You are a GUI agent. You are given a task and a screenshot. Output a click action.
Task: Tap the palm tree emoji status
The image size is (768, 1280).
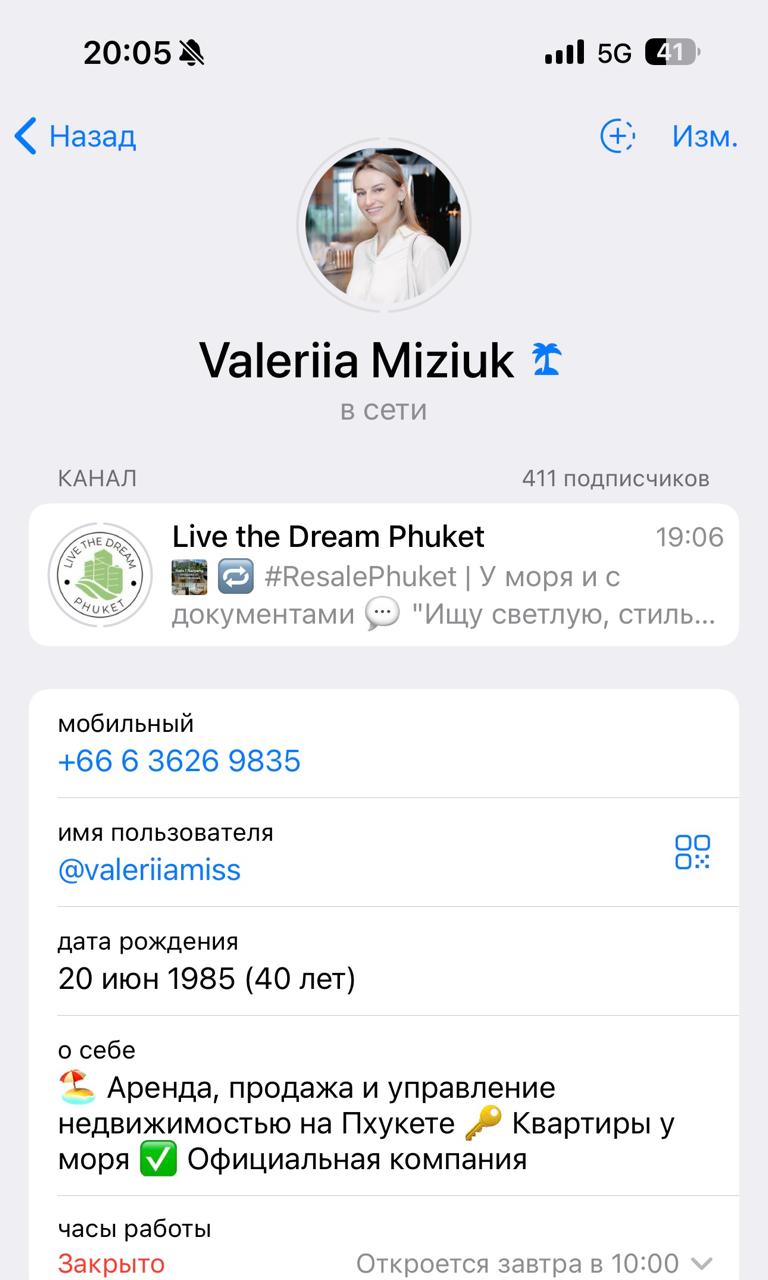click(x=546, y=360)
